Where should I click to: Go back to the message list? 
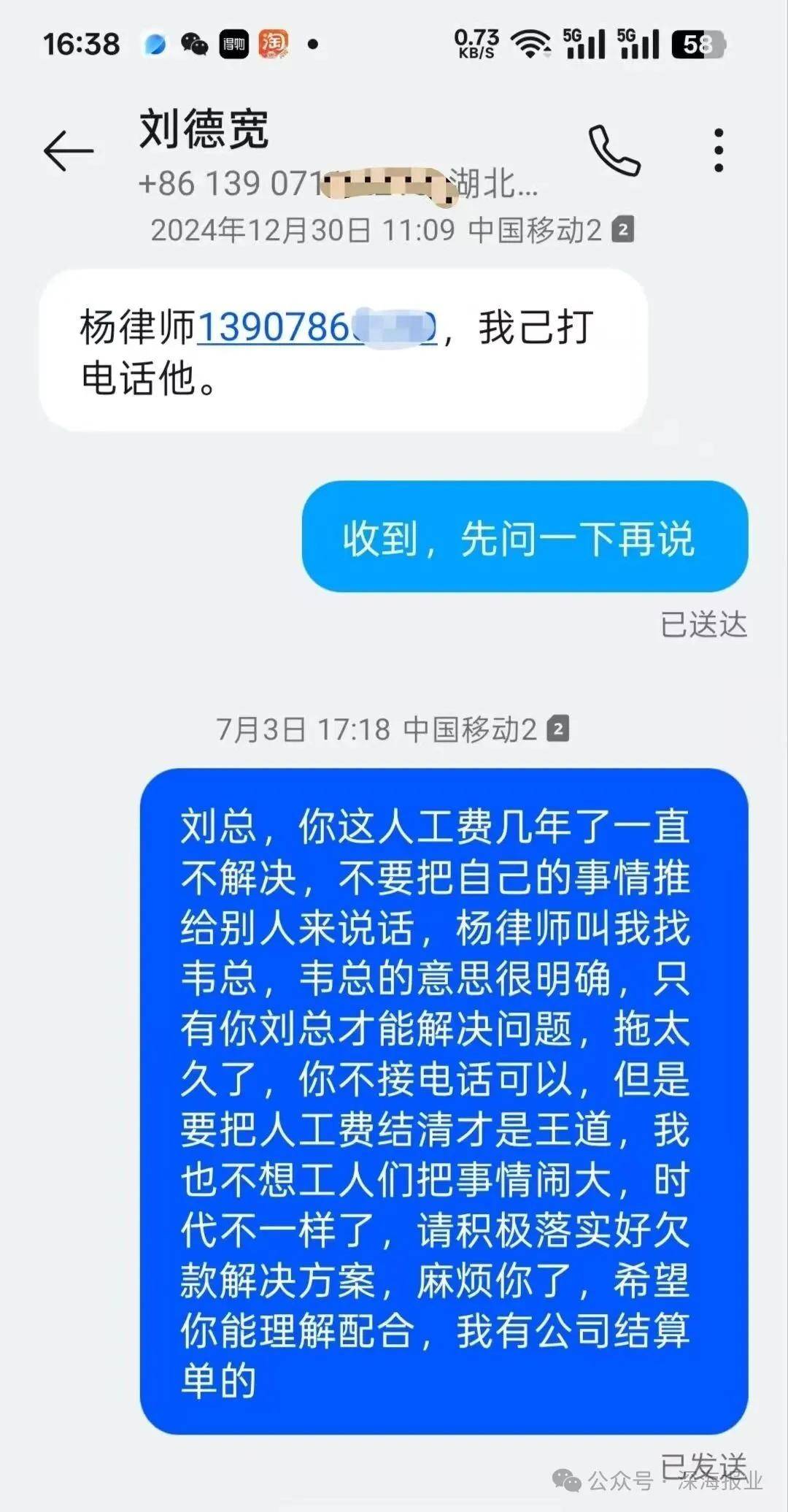click(x=69, y=151)
